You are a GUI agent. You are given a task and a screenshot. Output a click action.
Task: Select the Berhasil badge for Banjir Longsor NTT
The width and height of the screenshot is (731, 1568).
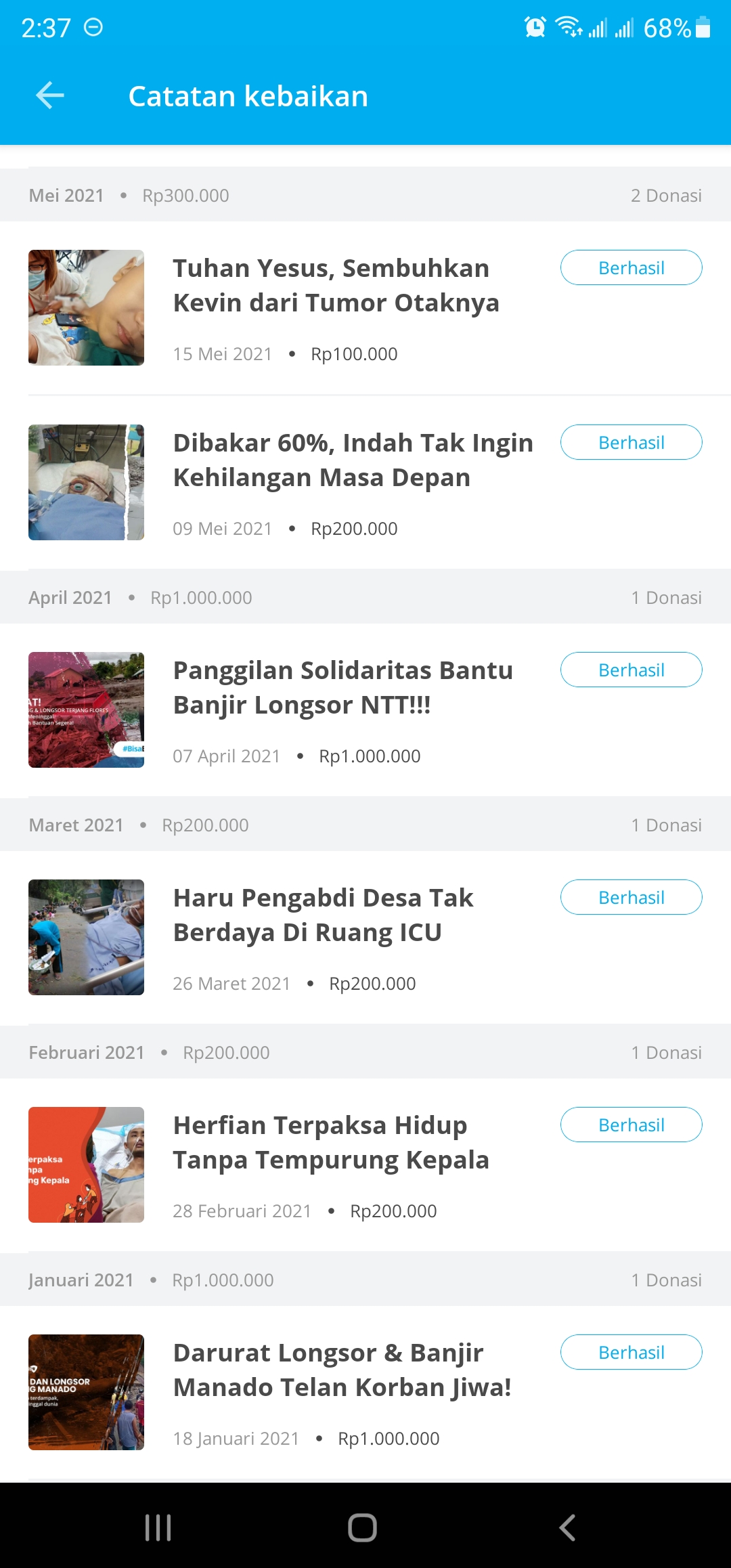click(631, 670)
